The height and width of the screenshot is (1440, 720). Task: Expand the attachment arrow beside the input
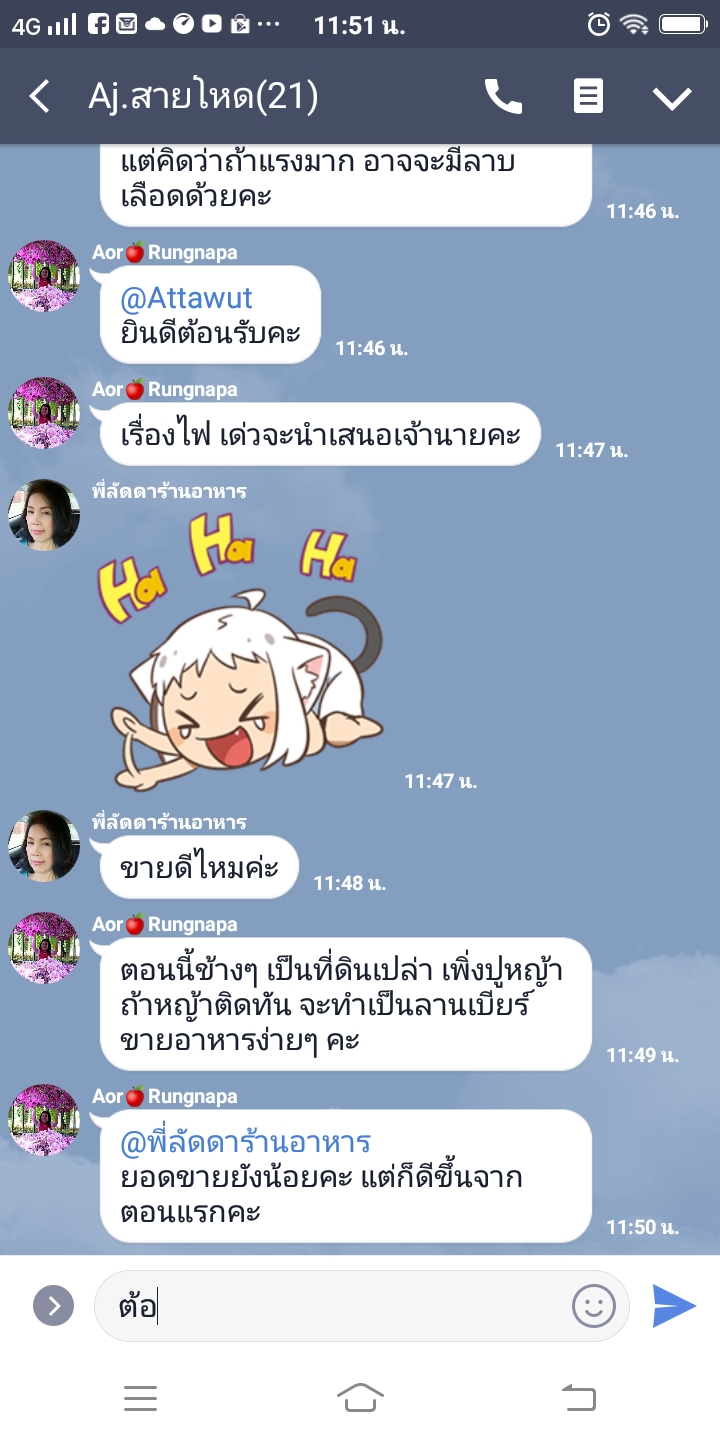tap(53, 1306)
